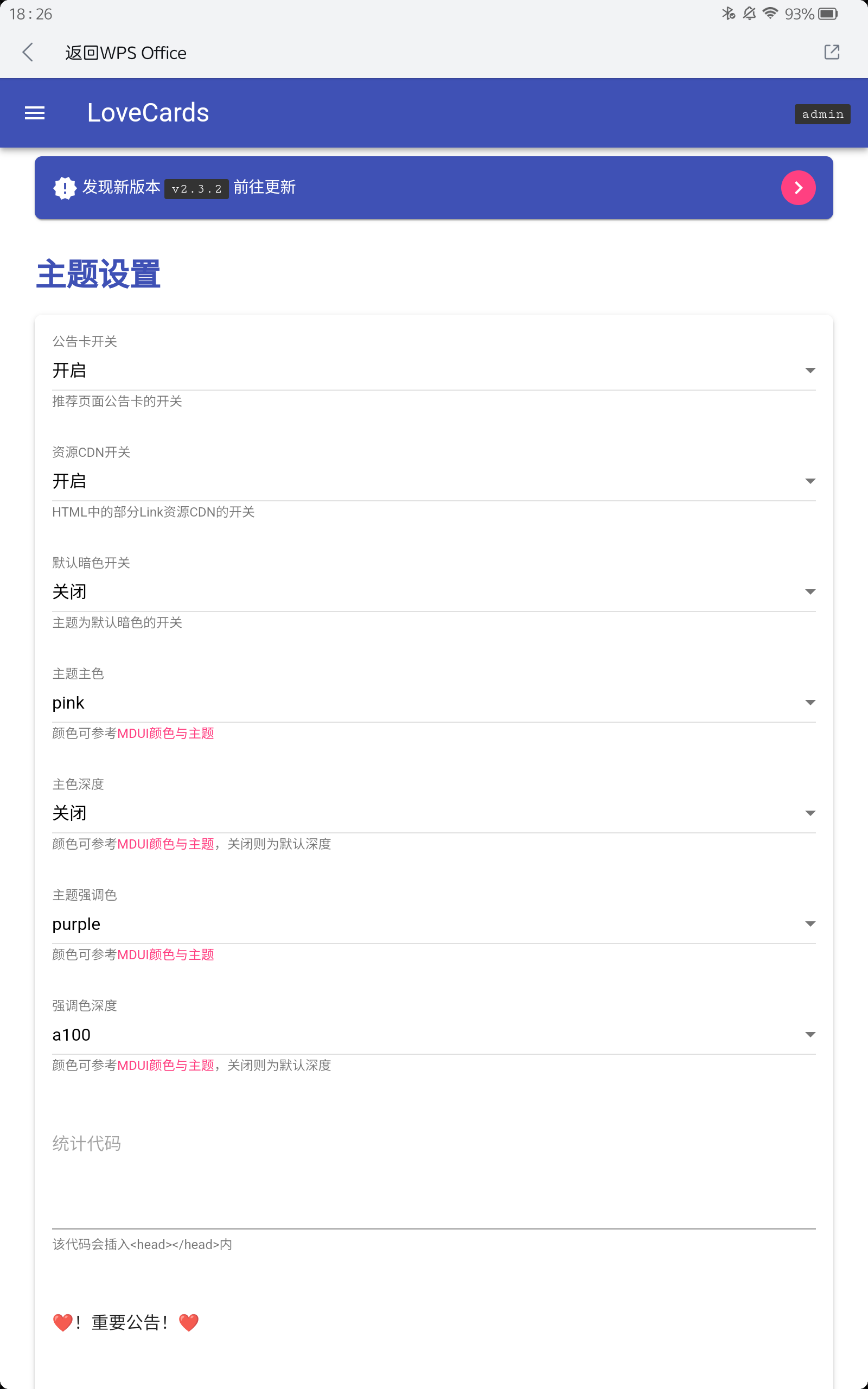
Task: Tap the admin badge
Action: click(821, 114)
